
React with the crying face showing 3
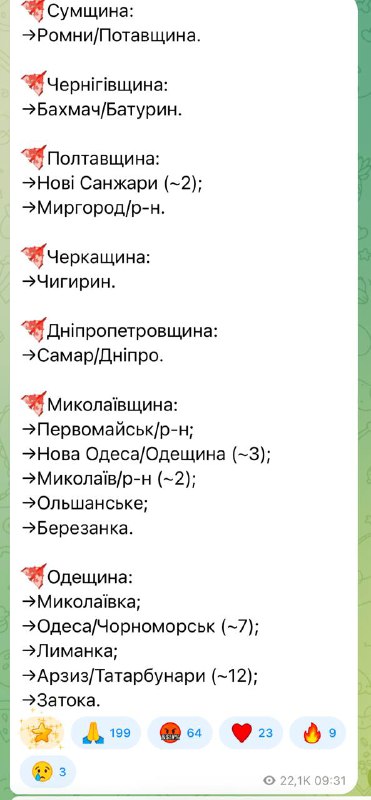[48, 772]
